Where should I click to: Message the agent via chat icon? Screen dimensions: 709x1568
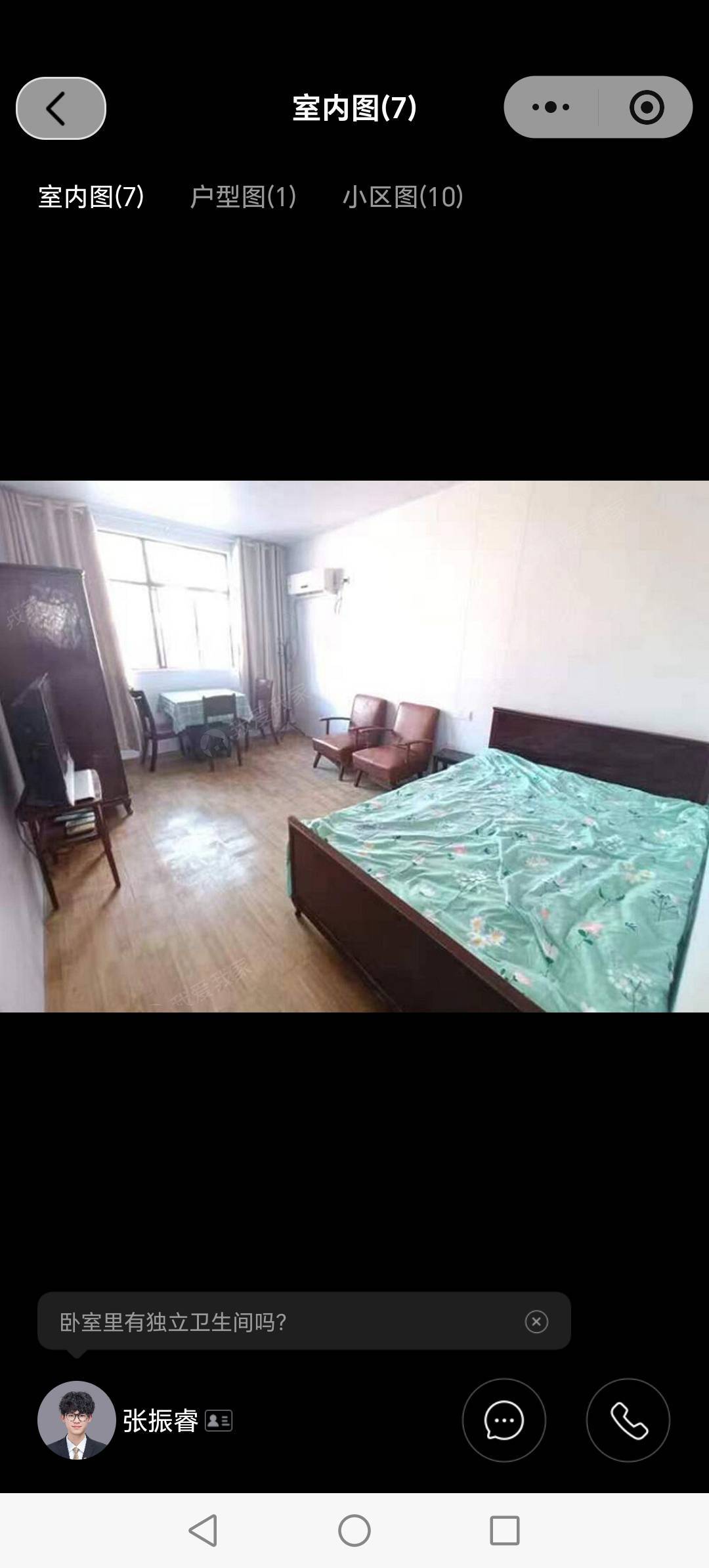[x=504, y=1421]
